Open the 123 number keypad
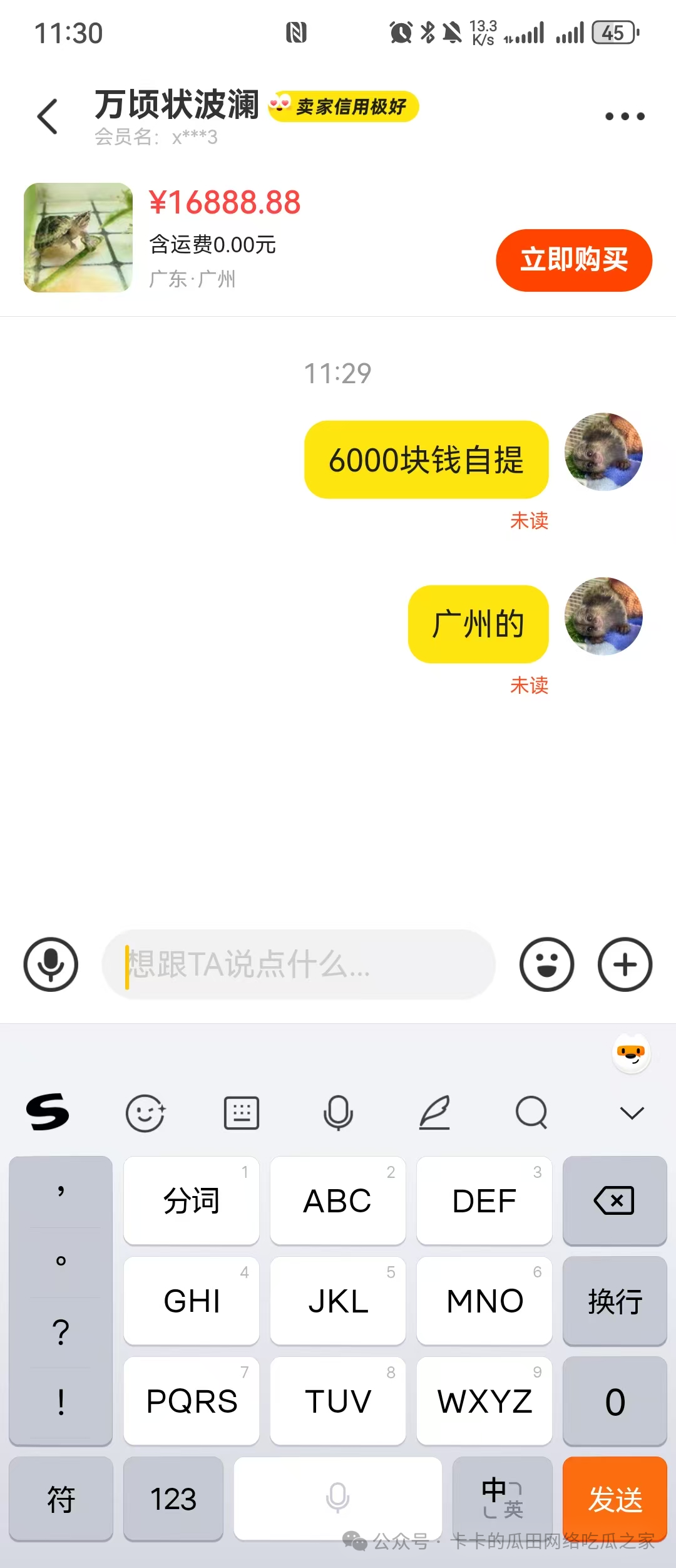 click(x=173, y=1499)
